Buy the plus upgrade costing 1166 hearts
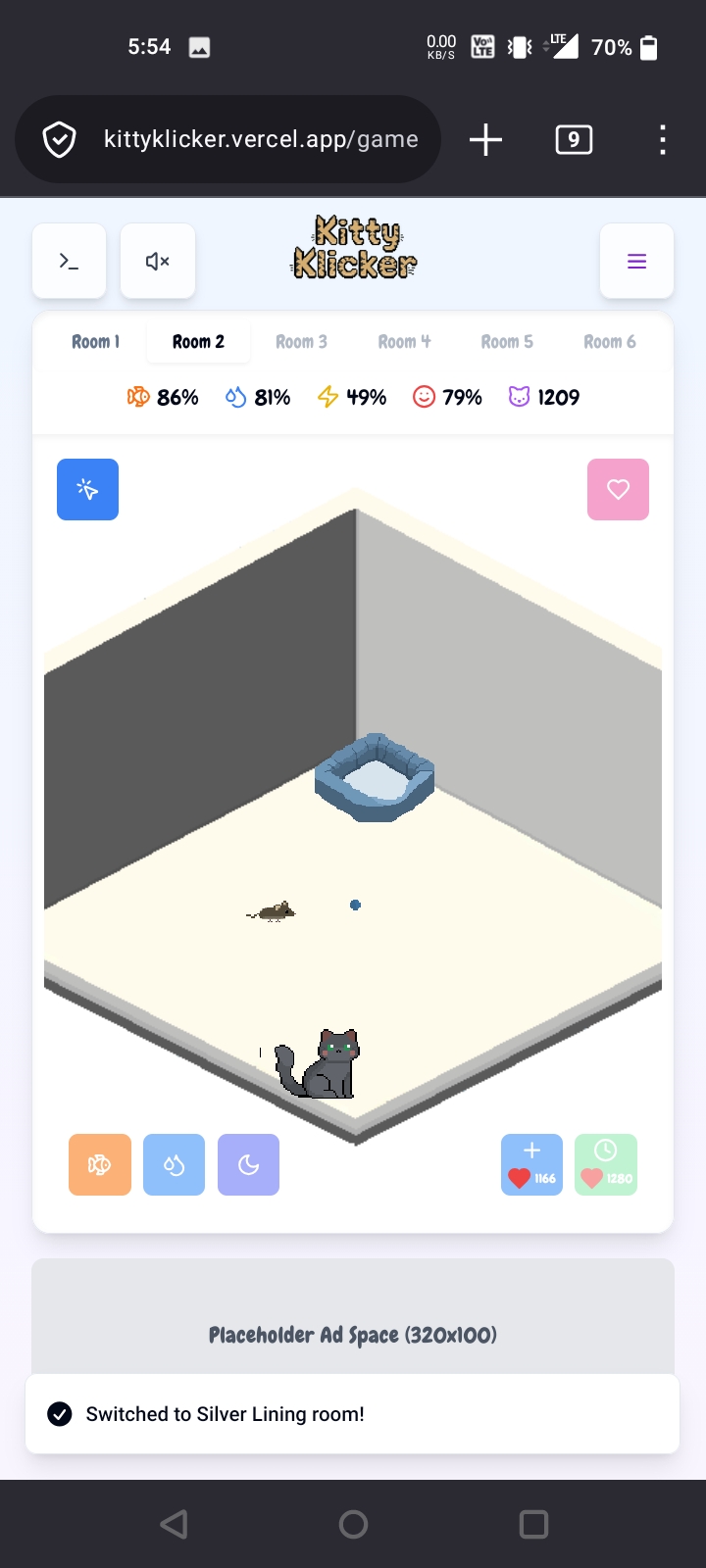The image size is (706, 1568). (531, 1164)
